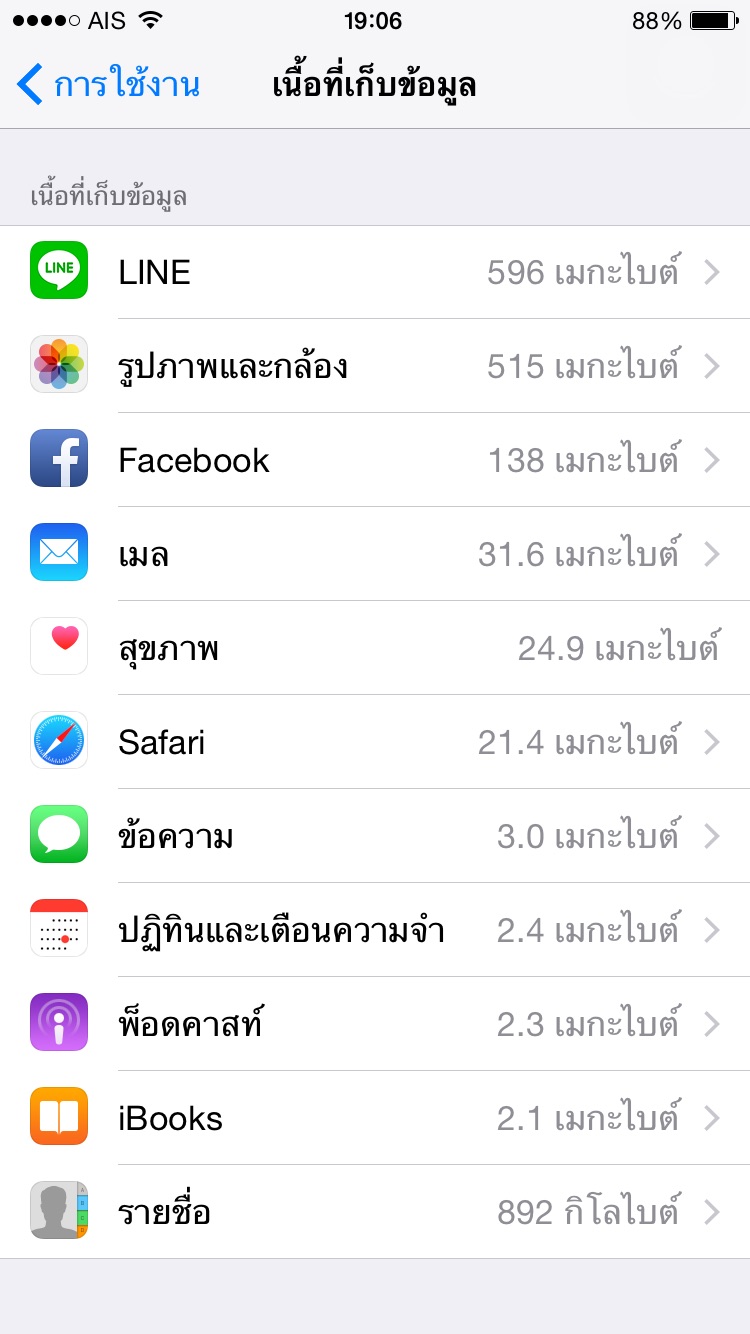Select the Safari storage row
The image size is (750, 1334).
(375, 742)
